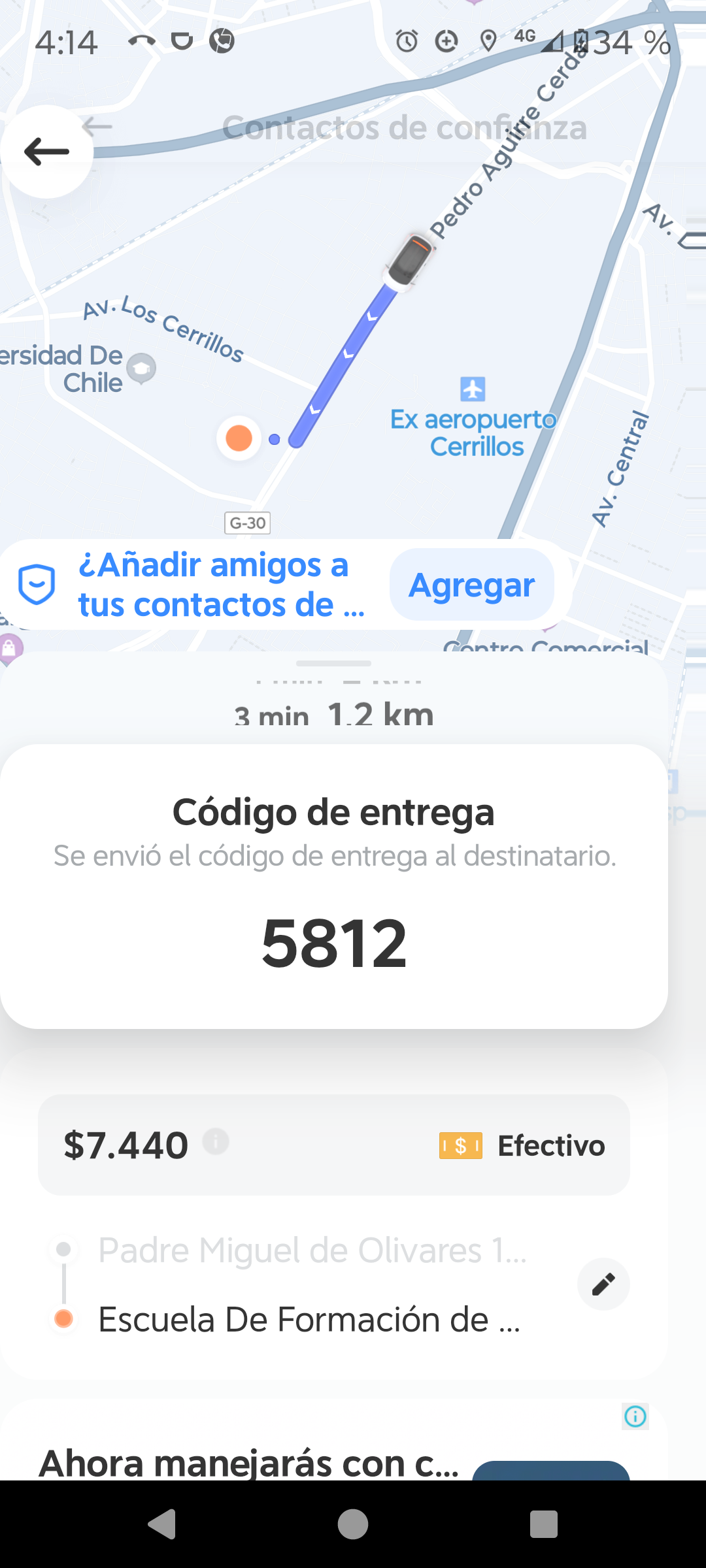
Task: Go back using the arrow button
Action: [x=46, y=152]
